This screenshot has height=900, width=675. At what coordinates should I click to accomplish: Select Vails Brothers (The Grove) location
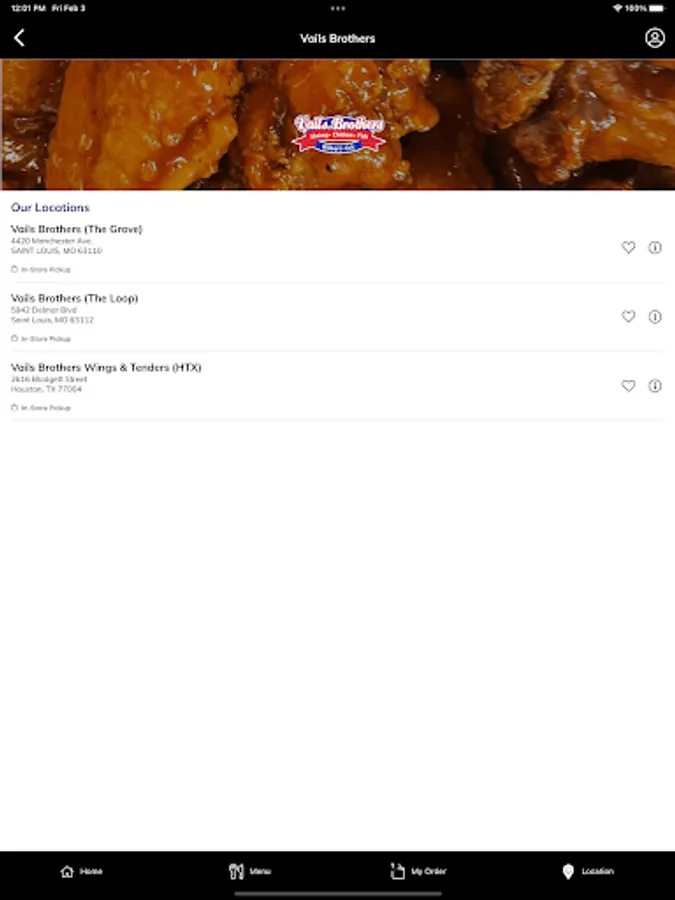coord(77,230)
